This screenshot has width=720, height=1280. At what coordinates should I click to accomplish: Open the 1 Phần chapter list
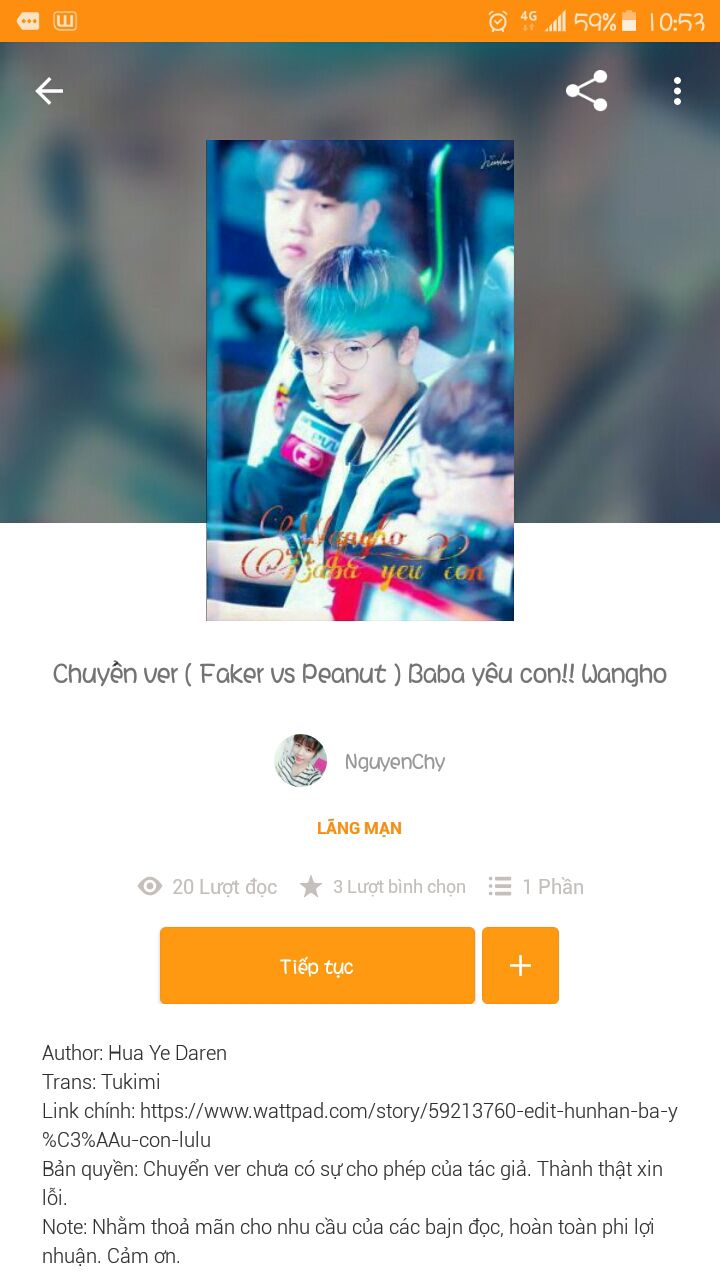536,886
